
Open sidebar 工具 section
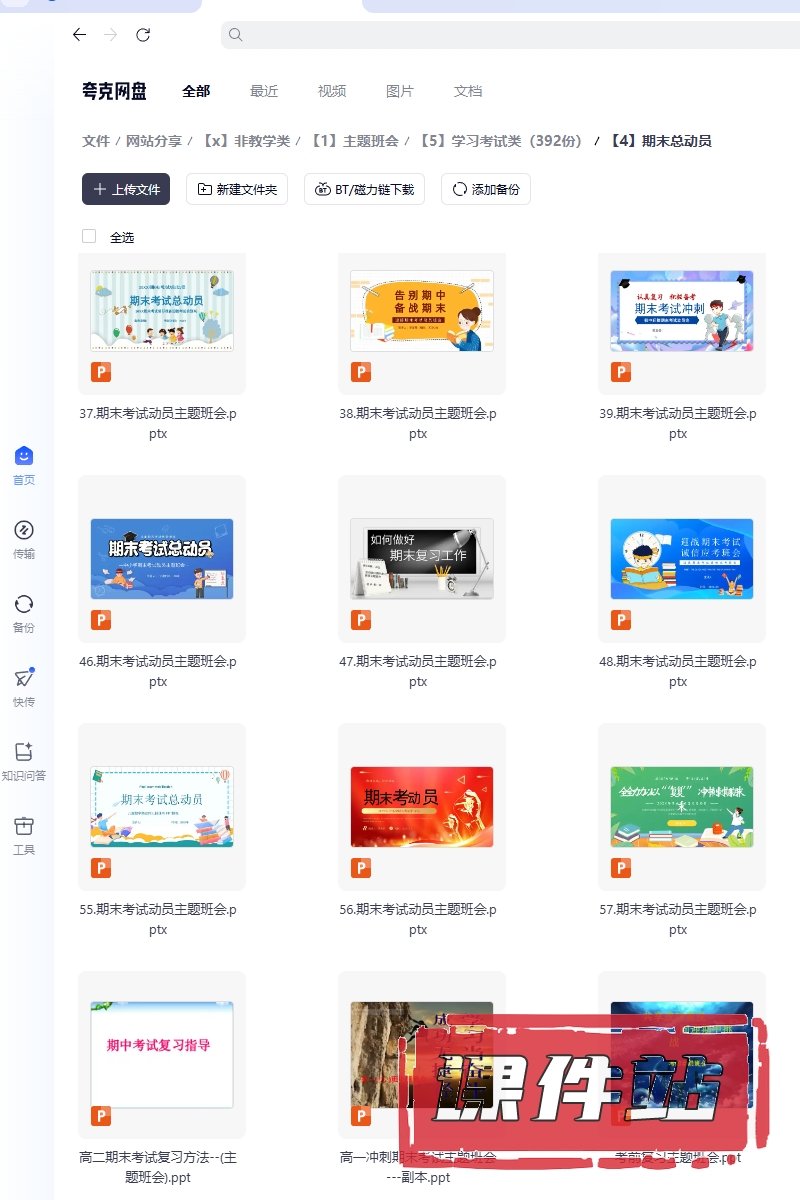[x=24, y=834]
